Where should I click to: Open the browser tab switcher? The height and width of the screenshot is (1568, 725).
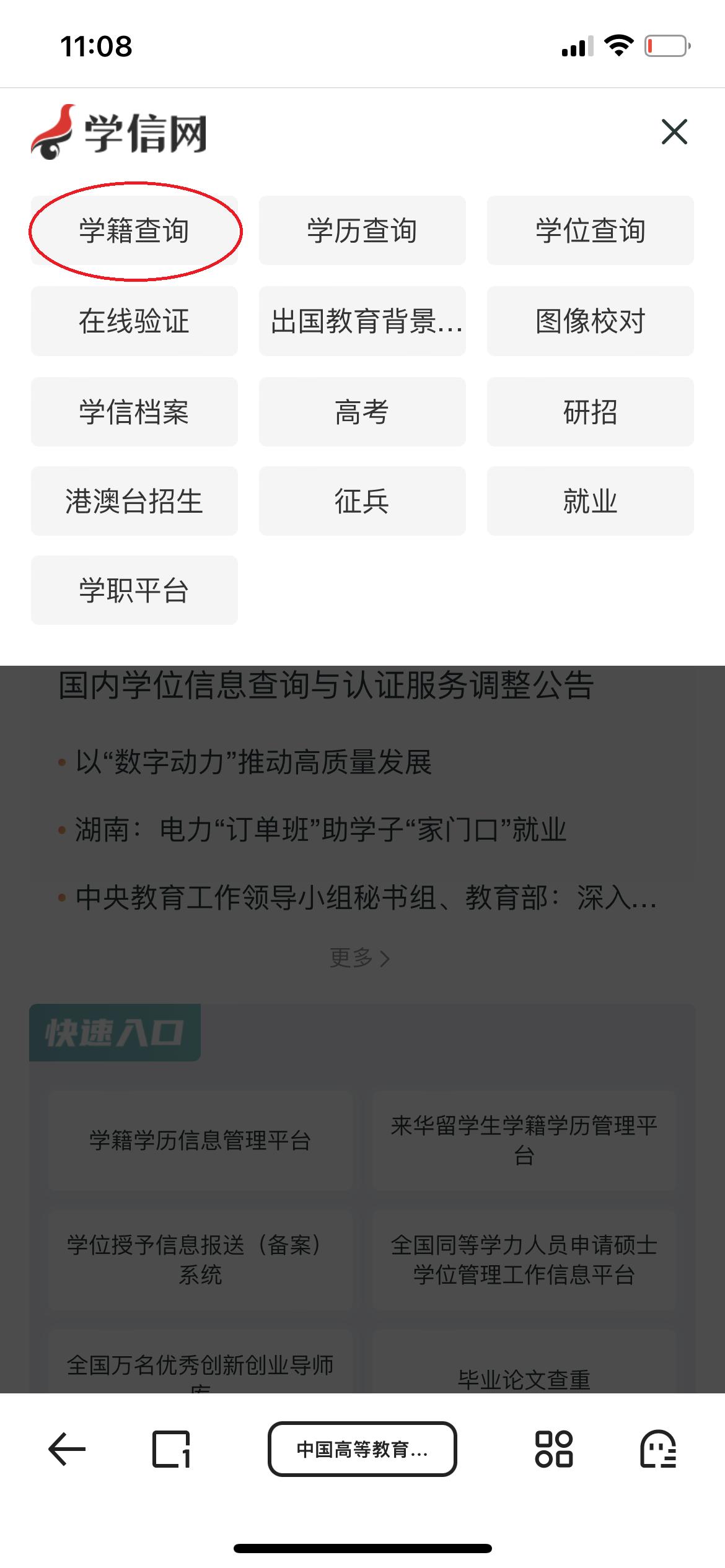coord(171,1449)
